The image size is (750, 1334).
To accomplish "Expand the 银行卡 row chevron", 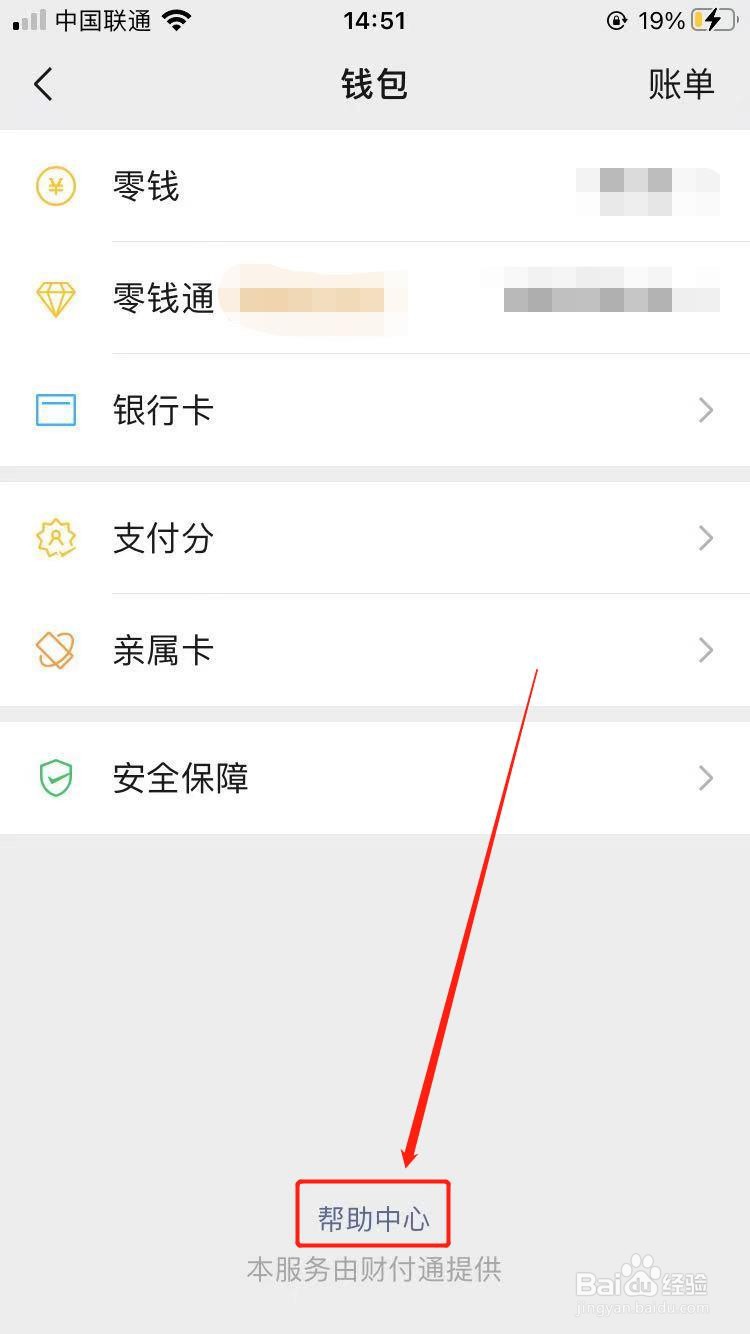I will coord(706,410).
